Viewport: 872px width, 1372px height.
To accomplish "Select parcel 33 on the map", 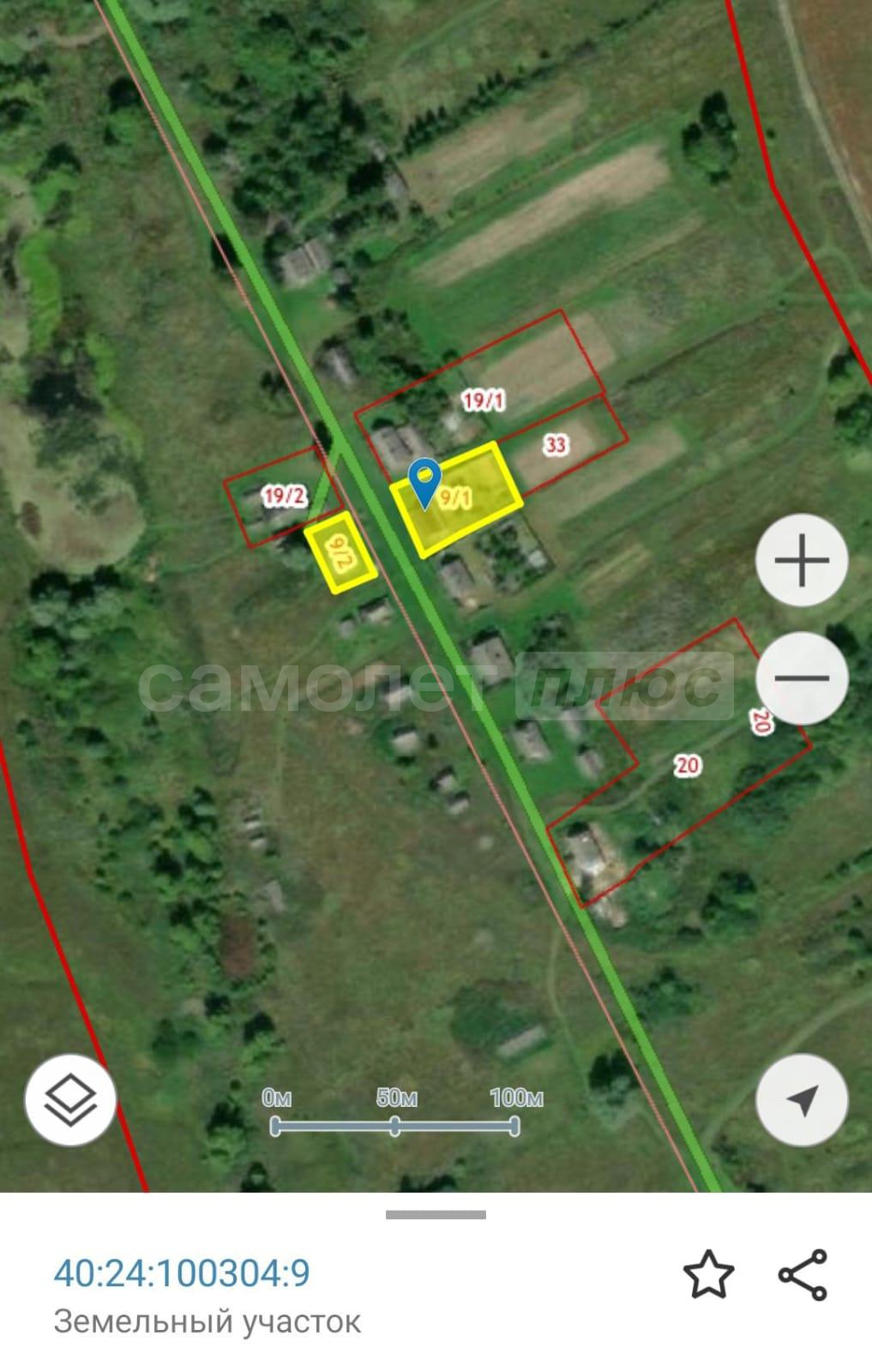I will tap(556, 444).
